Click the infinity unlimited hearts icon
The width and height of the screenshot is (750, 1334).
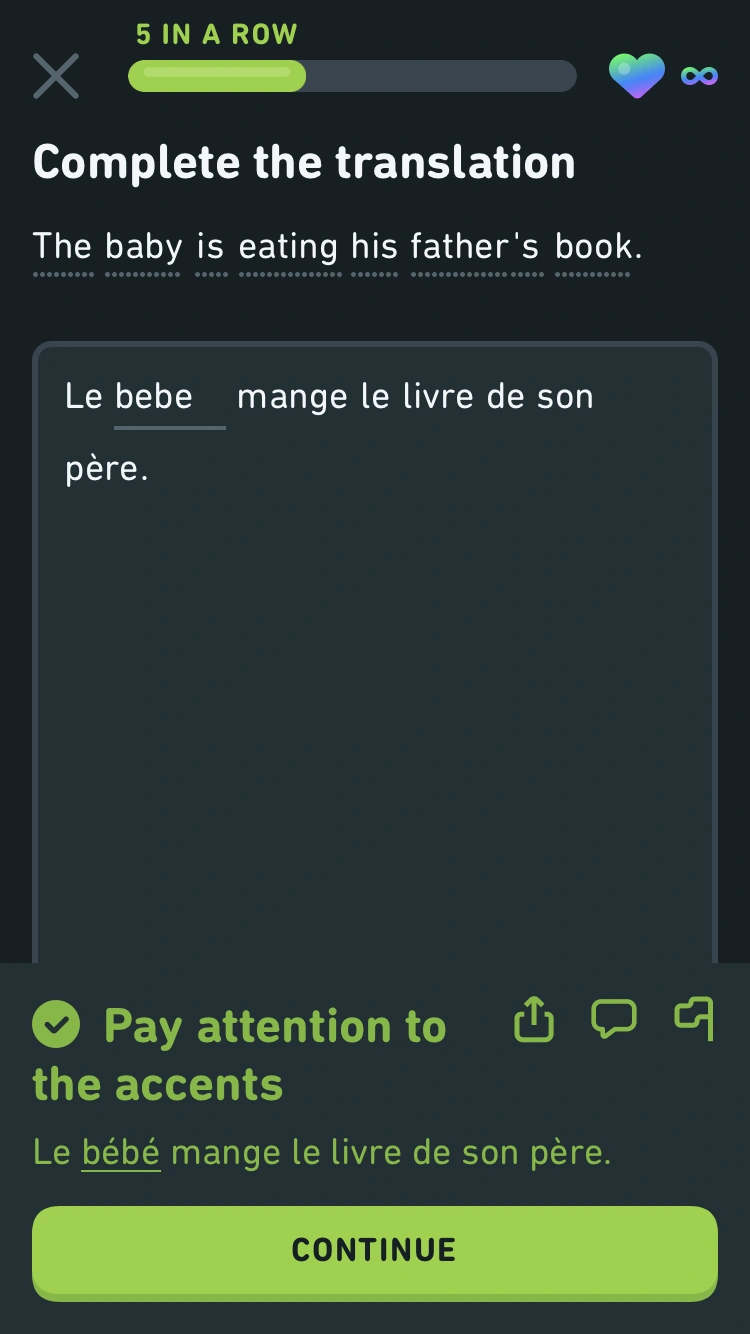tap(698, 75)
